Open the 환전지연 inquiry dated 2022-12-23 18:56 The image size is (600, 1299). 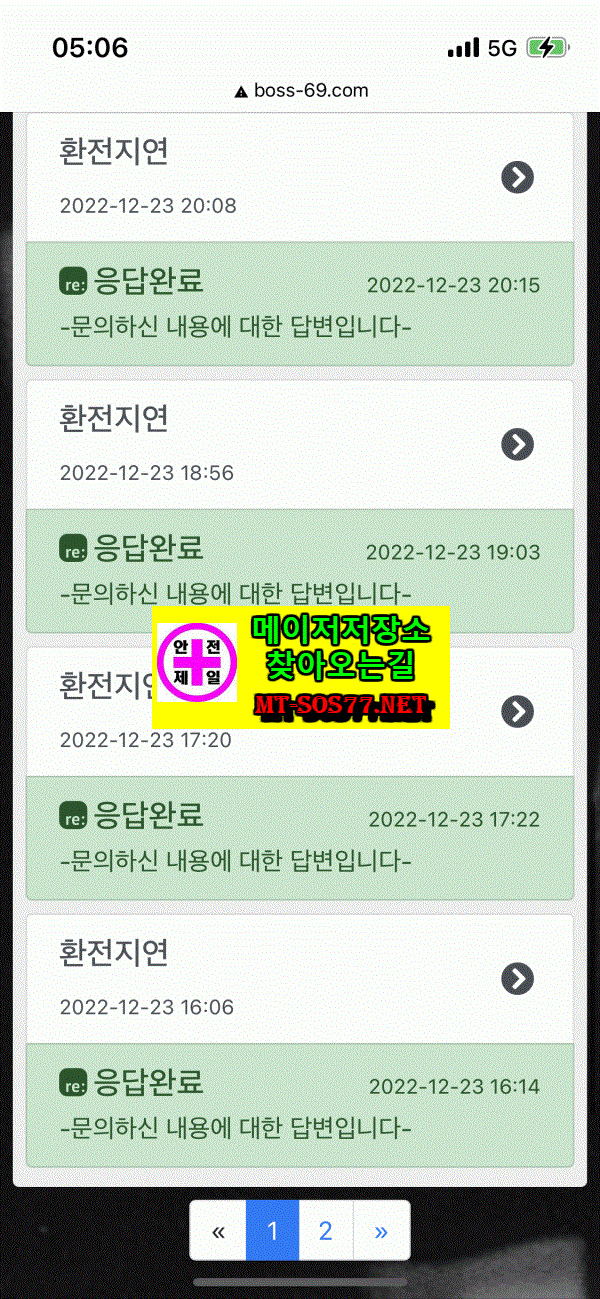pyautogui.click(x=299, y=444)
